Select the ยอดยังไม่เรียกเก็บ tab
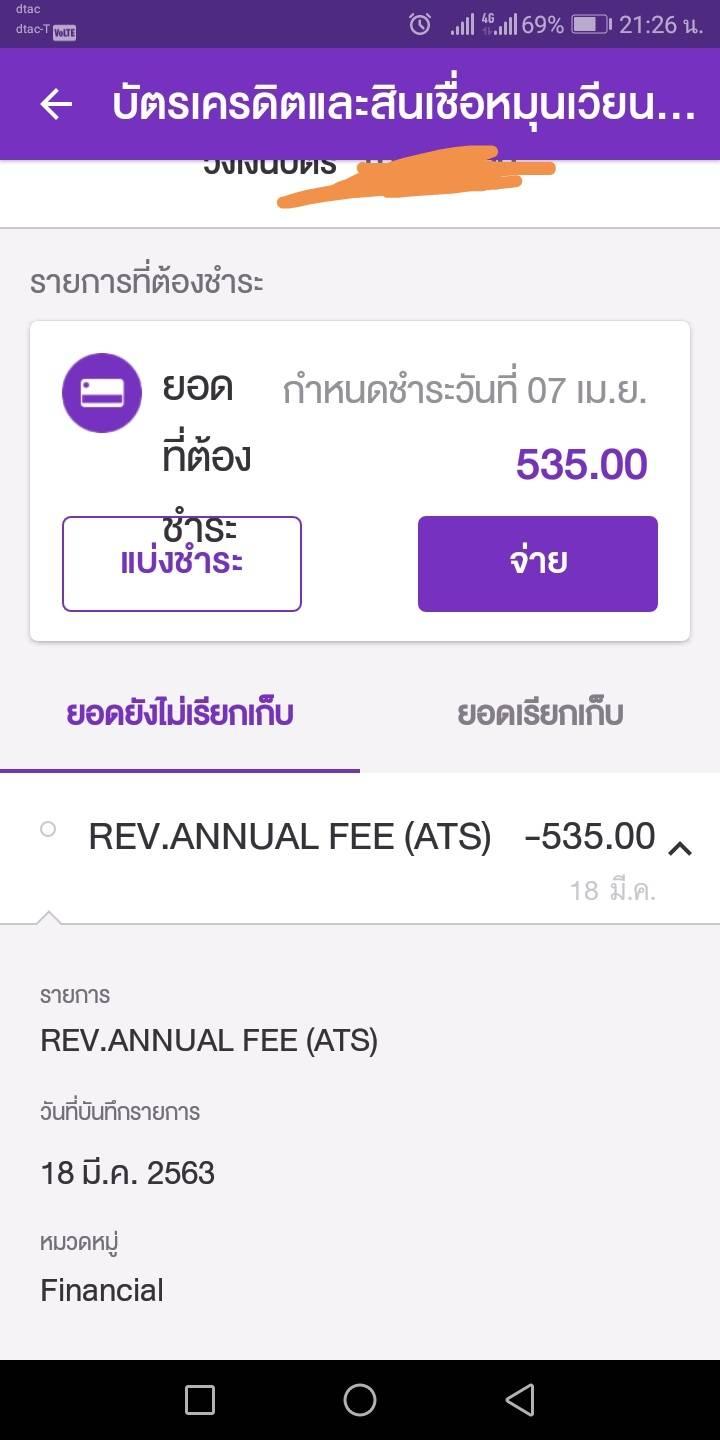Viewport: 720px width, 1440px height. pos(180,714)
